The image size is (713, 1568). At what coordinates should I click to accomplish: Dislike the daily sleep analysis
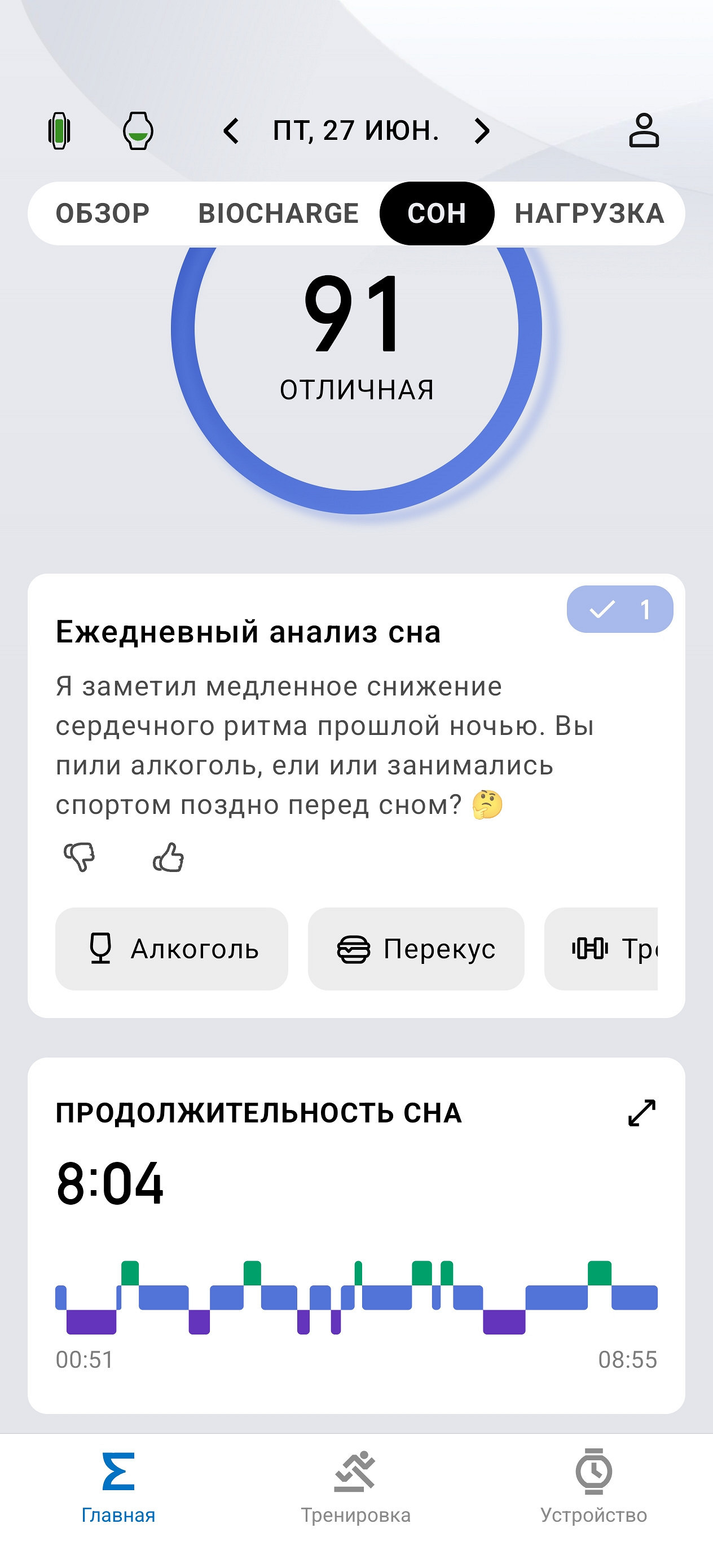pos(80,857)
